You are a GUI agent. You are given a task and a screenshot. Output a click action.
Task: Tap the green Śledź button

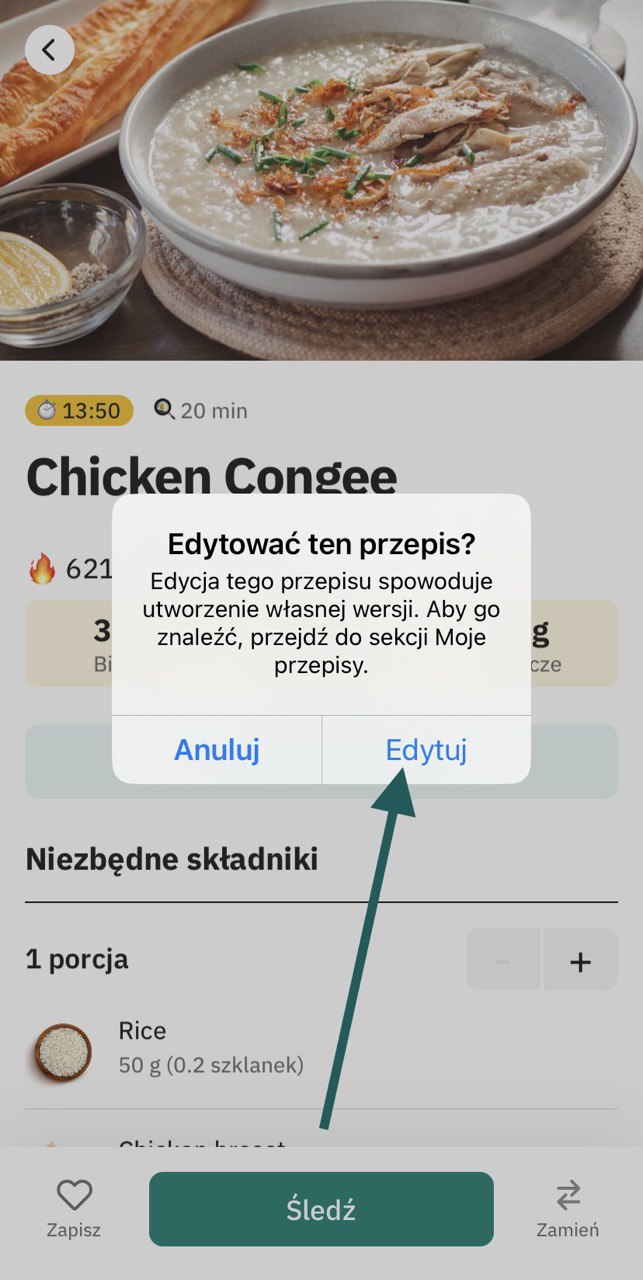(321, 1209)
